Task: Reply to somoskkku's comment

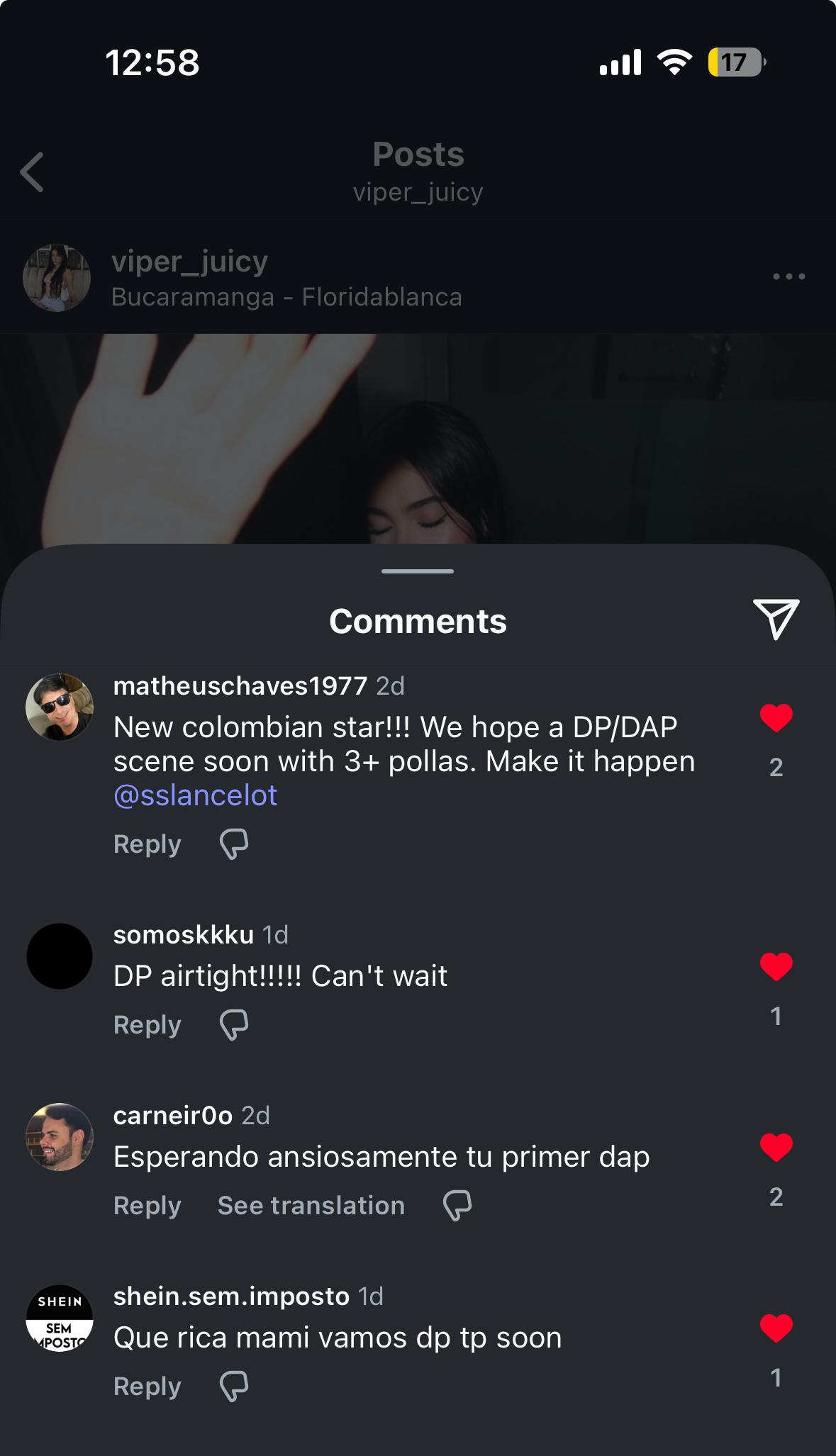Action: pos(147,1025)
